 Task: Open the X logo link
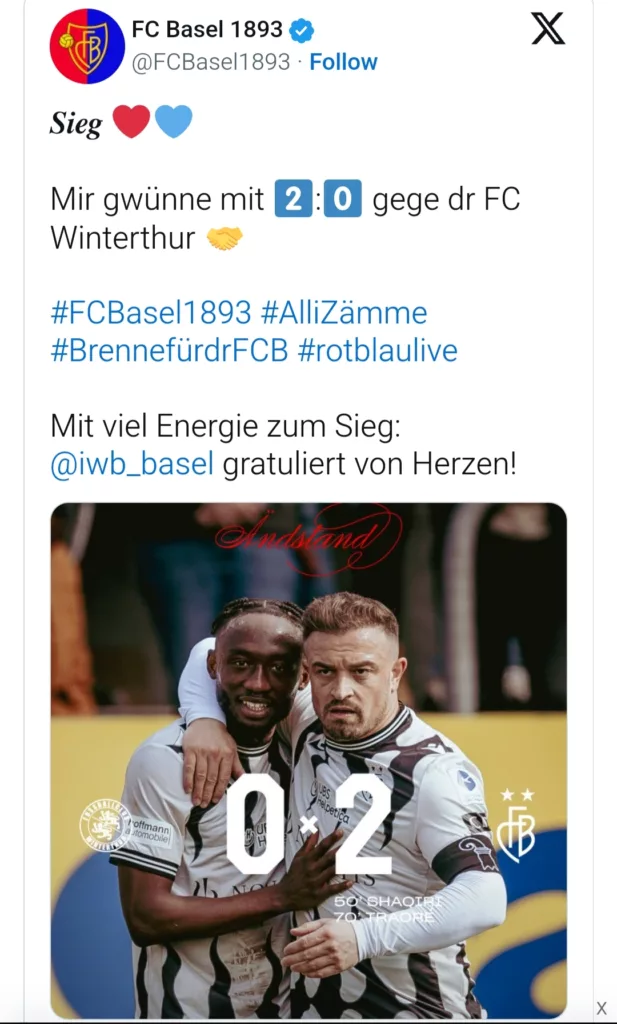548,29
